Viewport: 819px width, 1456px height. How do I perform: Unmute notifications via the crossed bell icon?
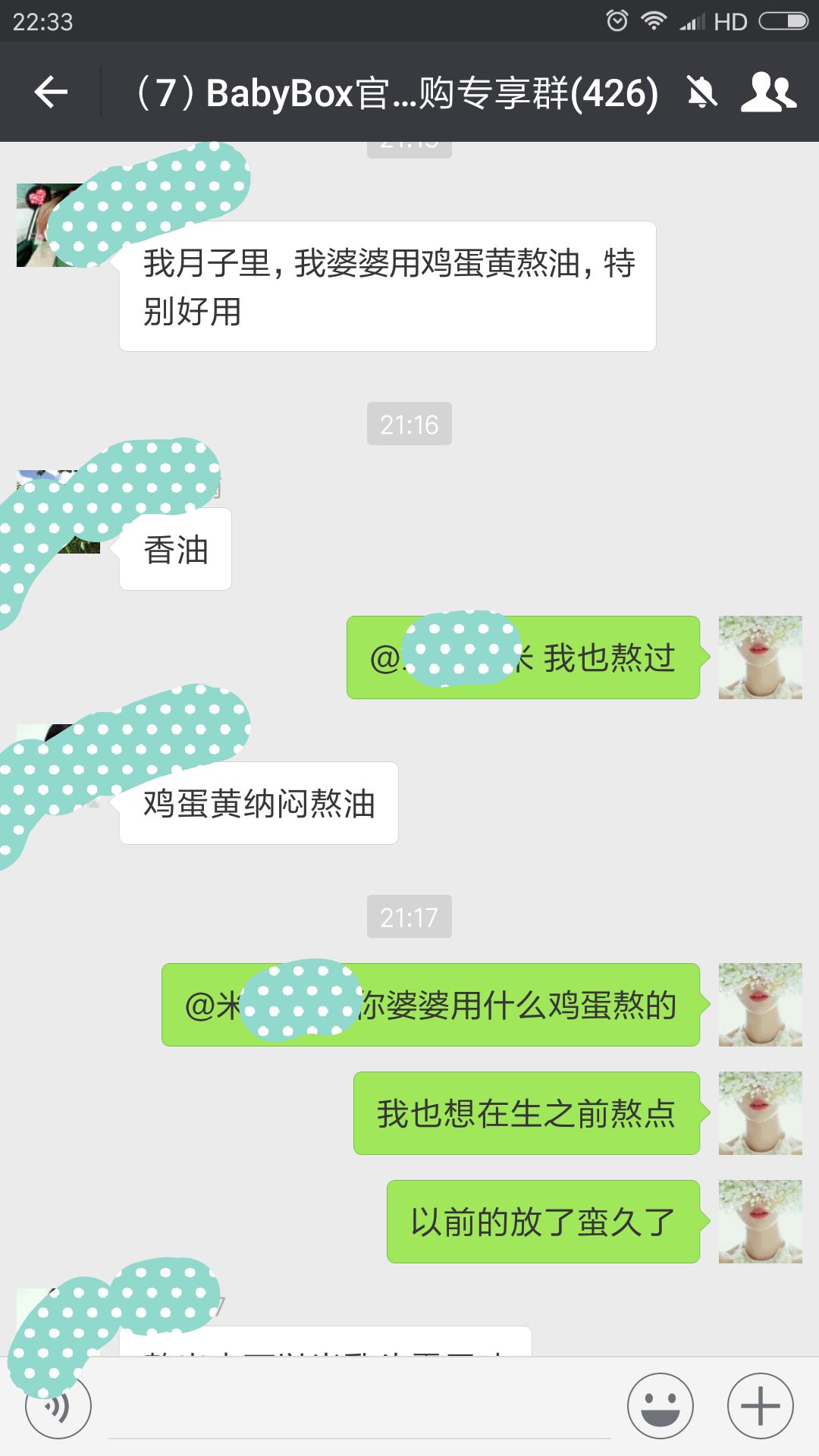[x=701, y=93]
